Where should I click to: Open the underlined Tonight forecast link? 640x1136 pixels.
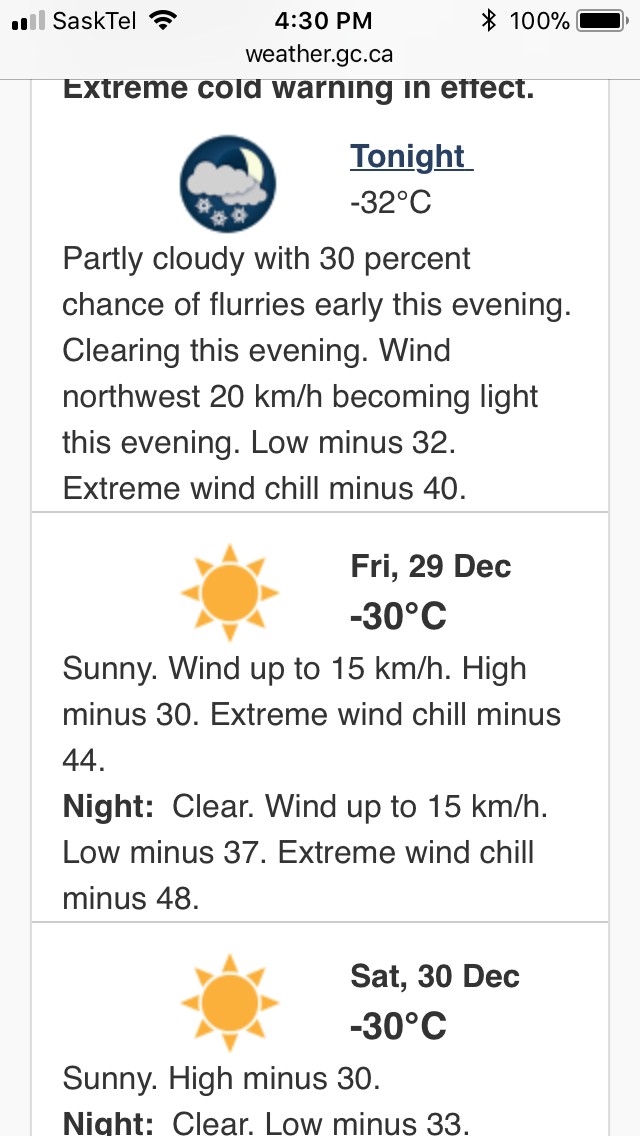pyautogui.click(x=411, y=156)
